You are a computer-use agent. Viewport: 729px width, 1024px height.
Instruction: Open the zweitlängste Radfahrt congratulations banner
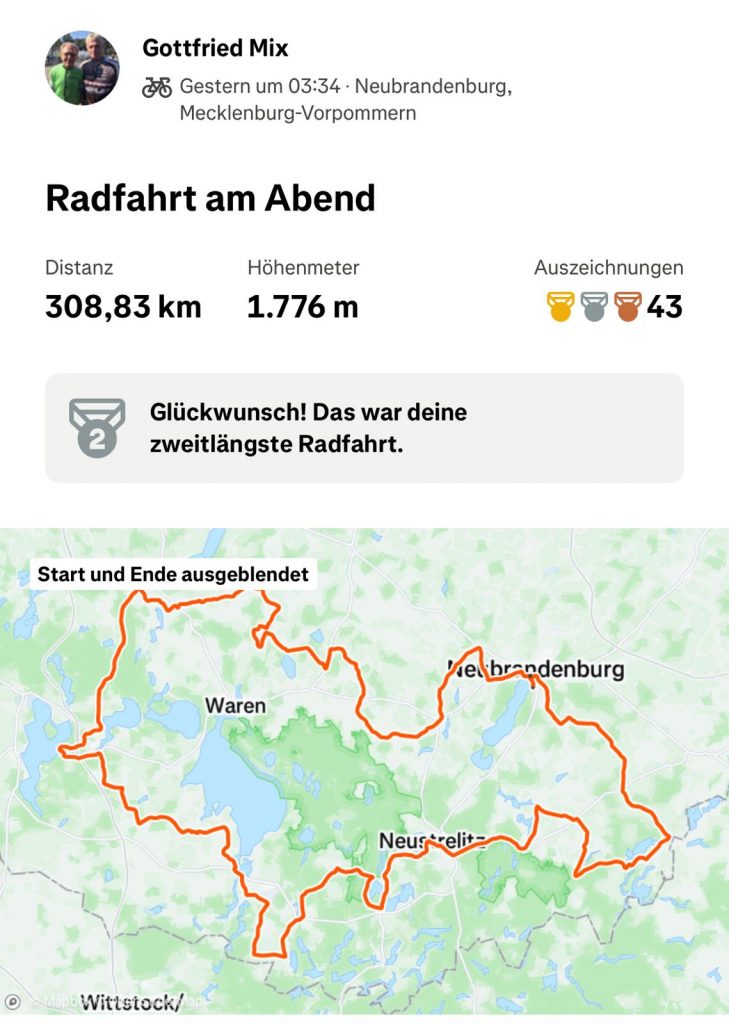coord(364,428)
